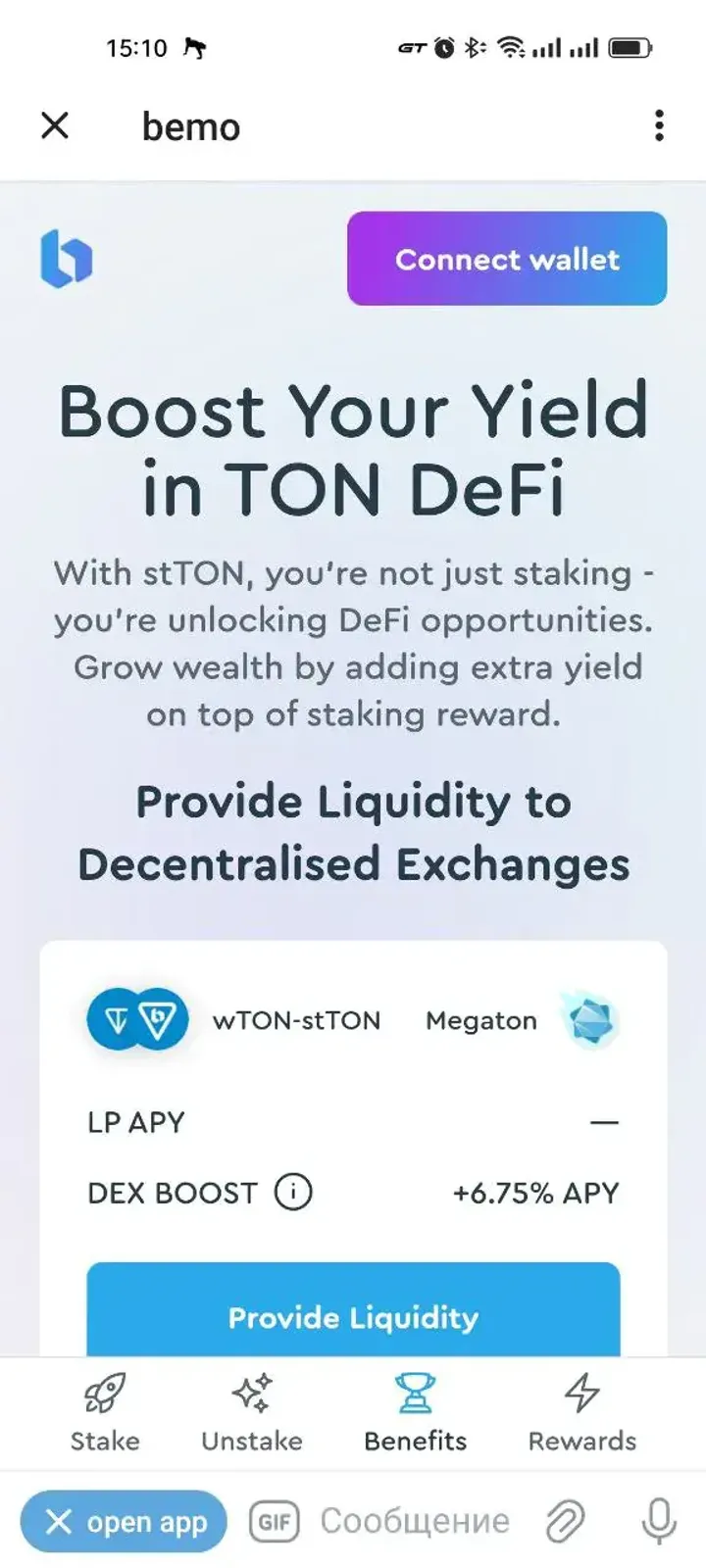Tap the Megaton exchange gem icon
Screen dimensions: 706x1568
[589, 1020]
